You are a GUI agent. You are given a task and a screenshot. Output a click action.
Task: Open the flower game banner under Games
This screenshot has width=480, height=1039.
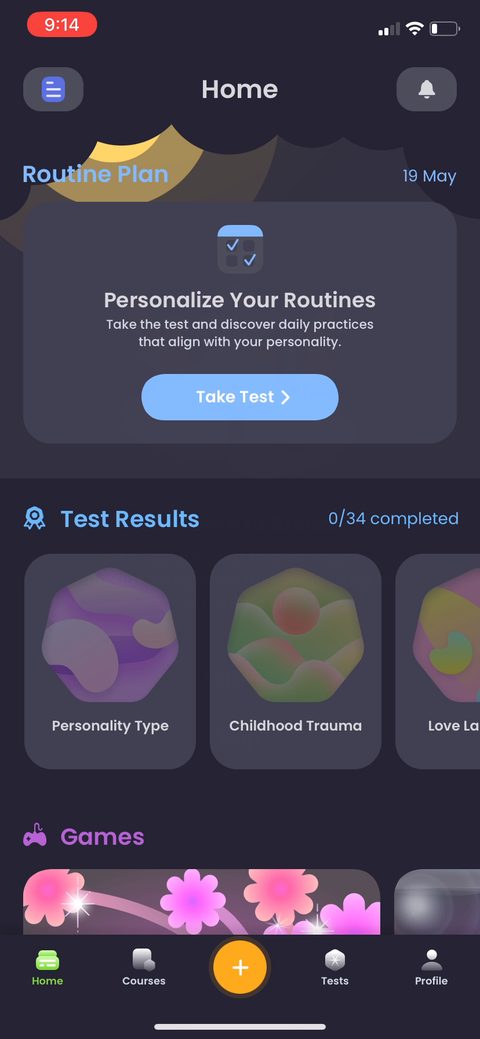pyautogui.click(x=202, y=902)
